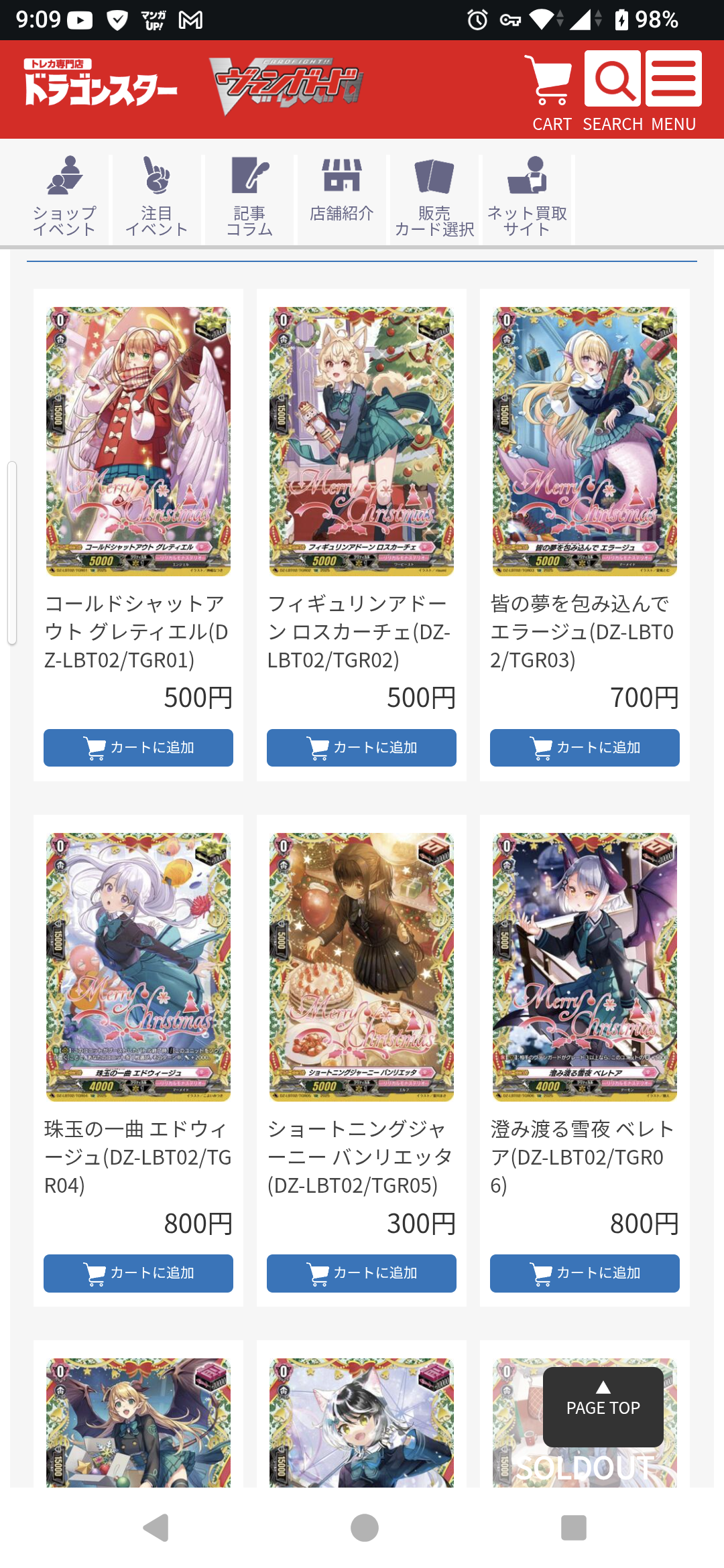Image resolution: width=724 pixels, height=1568 pixels.
Task: Add コールドシャットアウト グレティエル to cart
Action: tap(138, 748)
